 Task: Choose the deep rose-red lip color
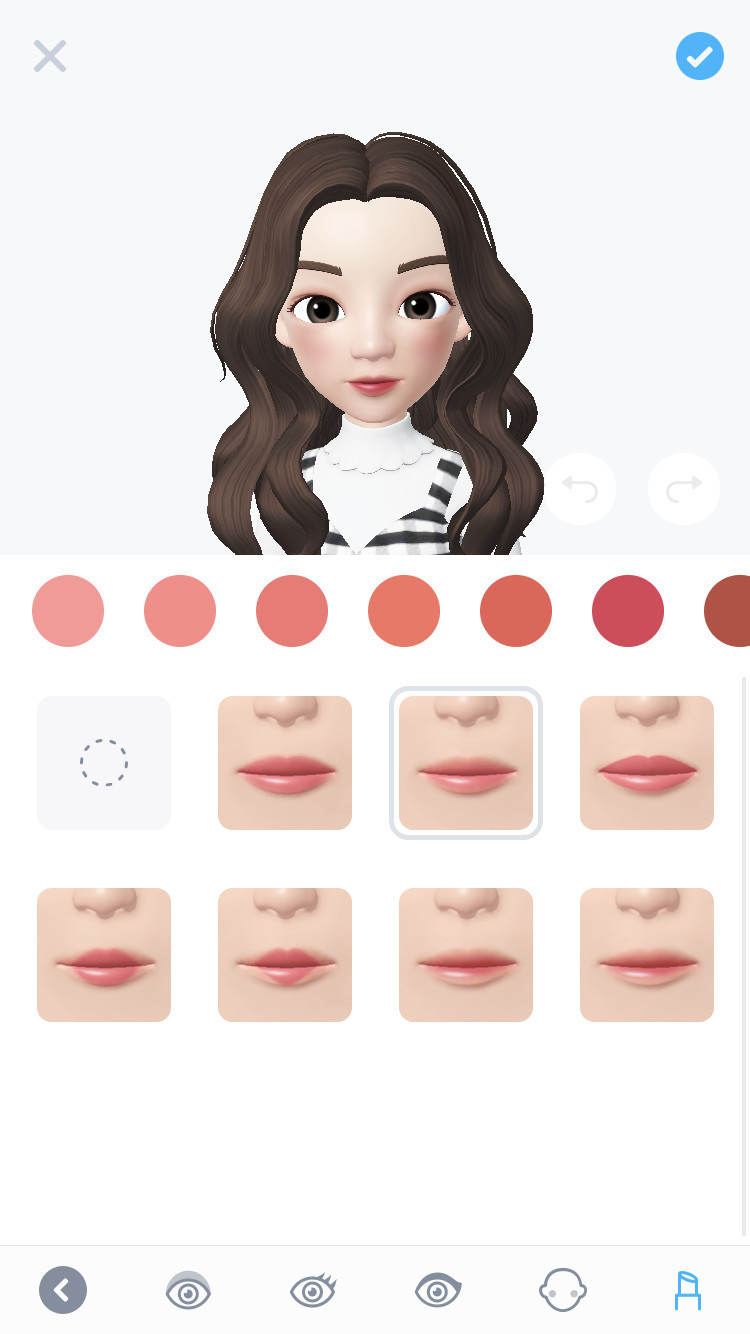[628, 611]
